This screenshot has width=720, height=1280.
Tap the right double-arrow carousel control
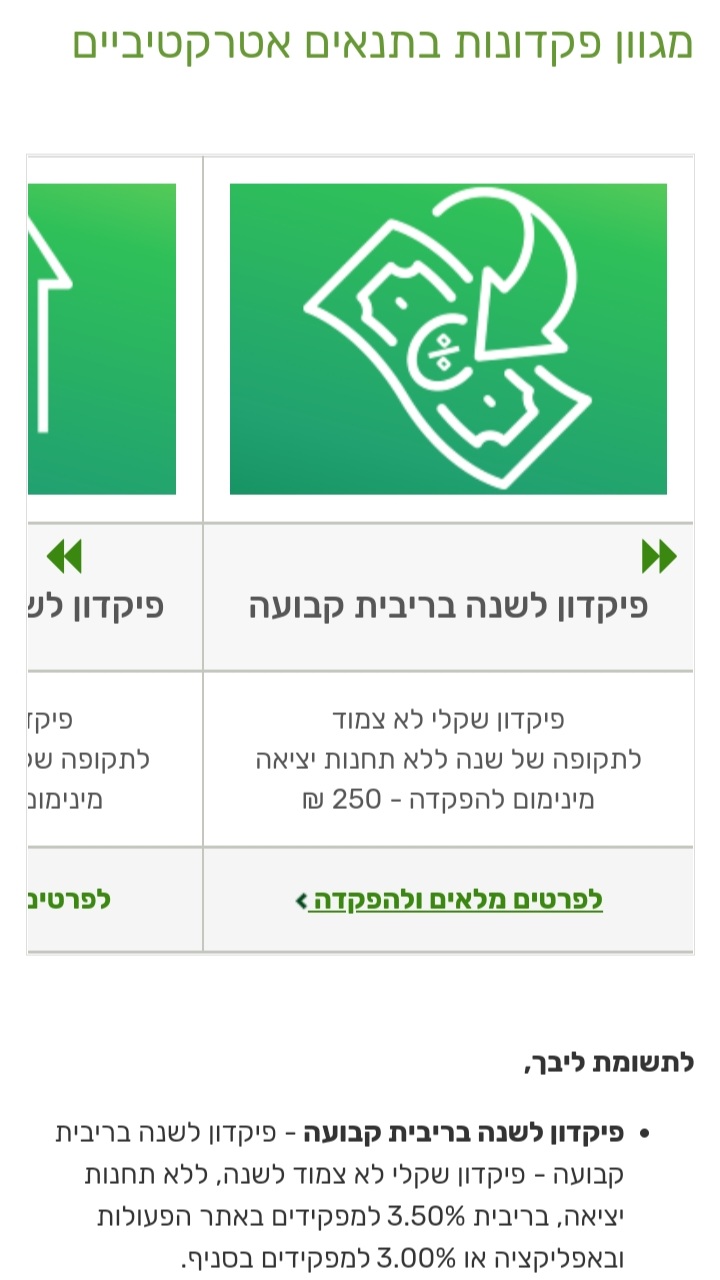coord(659,556)
